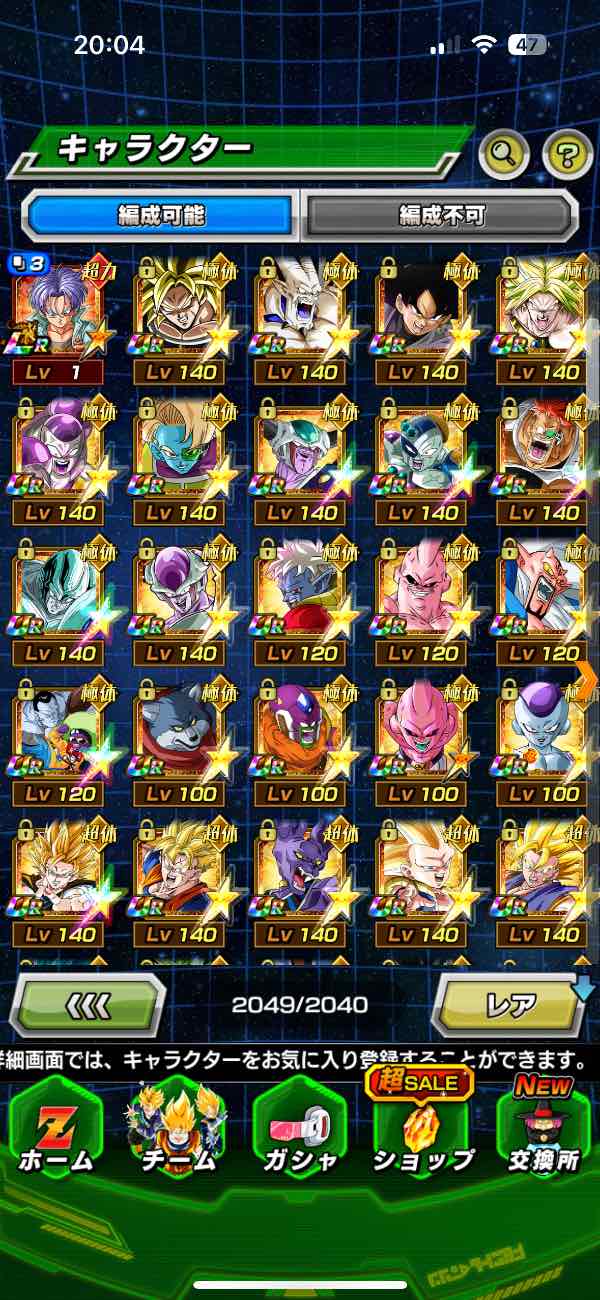Tap the orange arrow on the right edge
600x1300 pixels.
587,680
